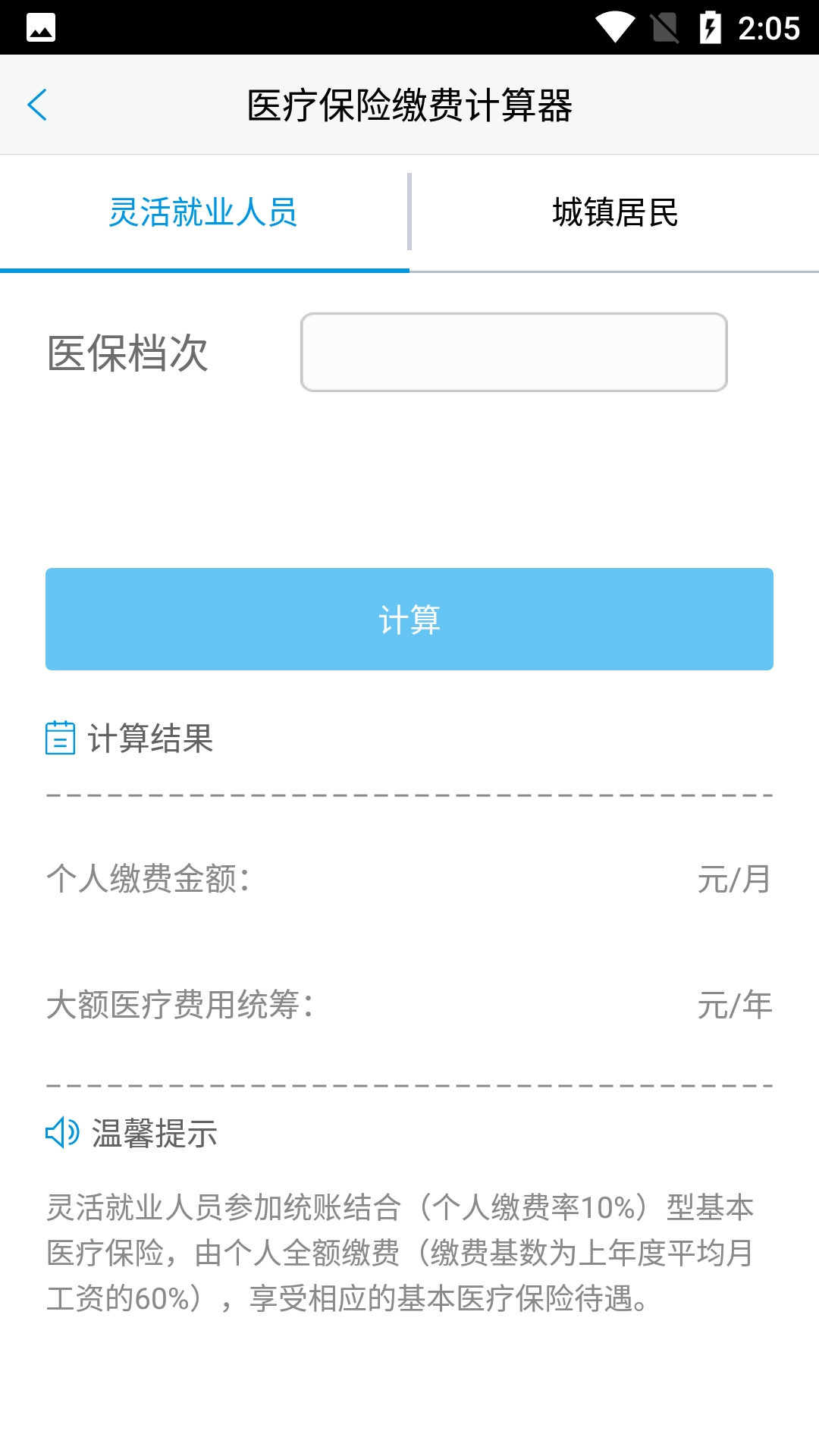Screen dimensions: 819x1456
Task: Click the blue tab underline indicator
Action: pos(204,271)
